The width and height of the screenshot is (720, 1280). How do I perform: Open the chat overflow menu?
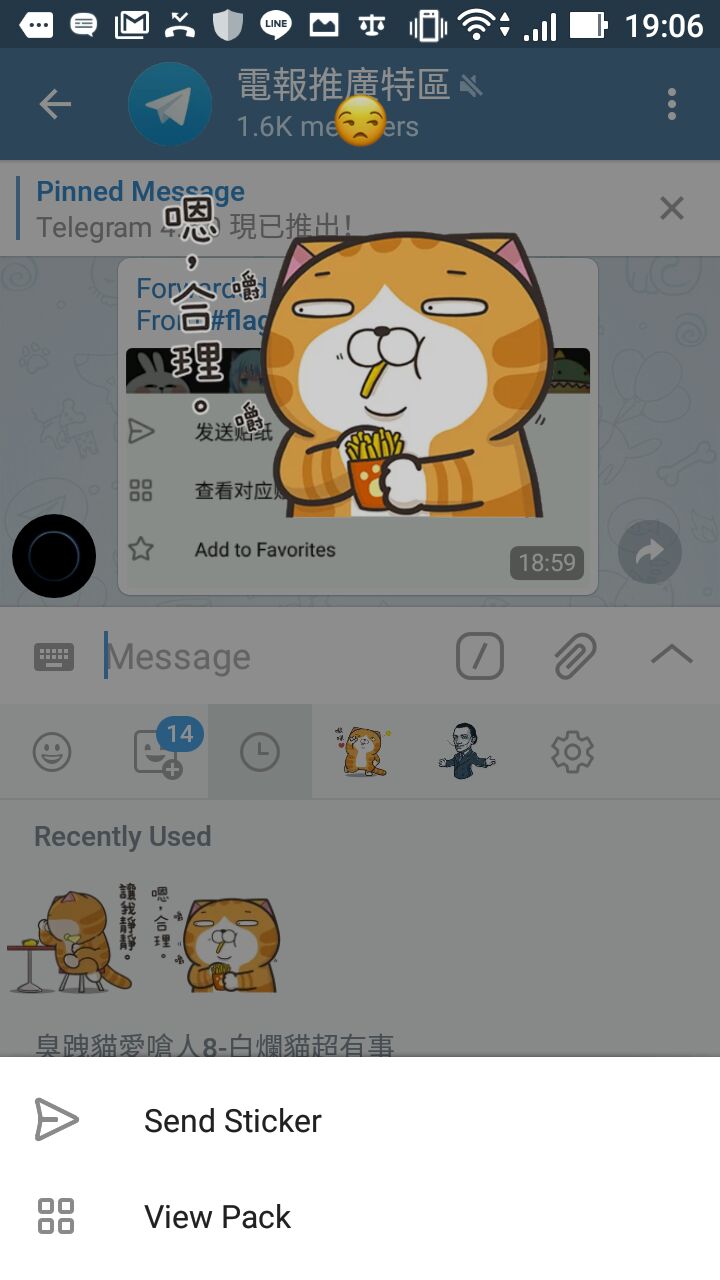pyautogui.click(x=671, y=104)
